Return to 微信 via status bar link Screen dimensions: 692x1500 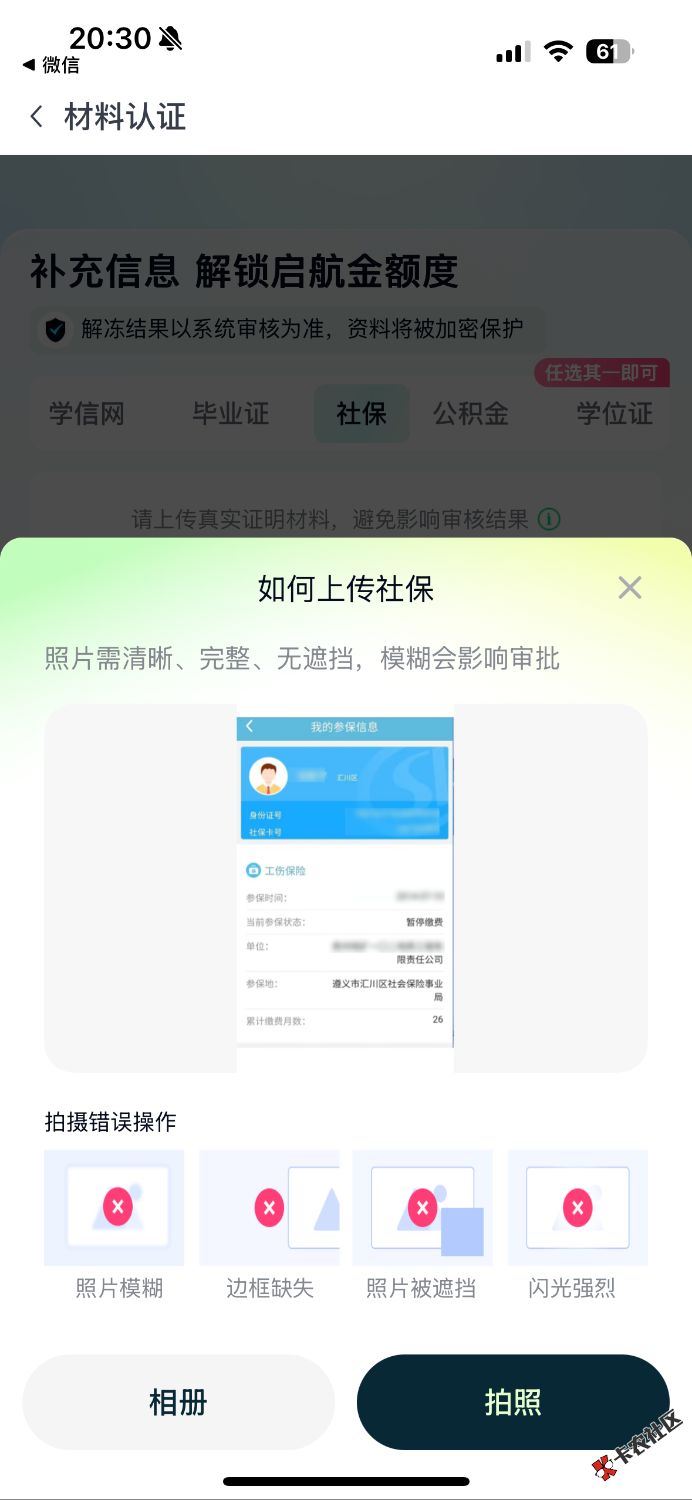[x=51, y=66]
